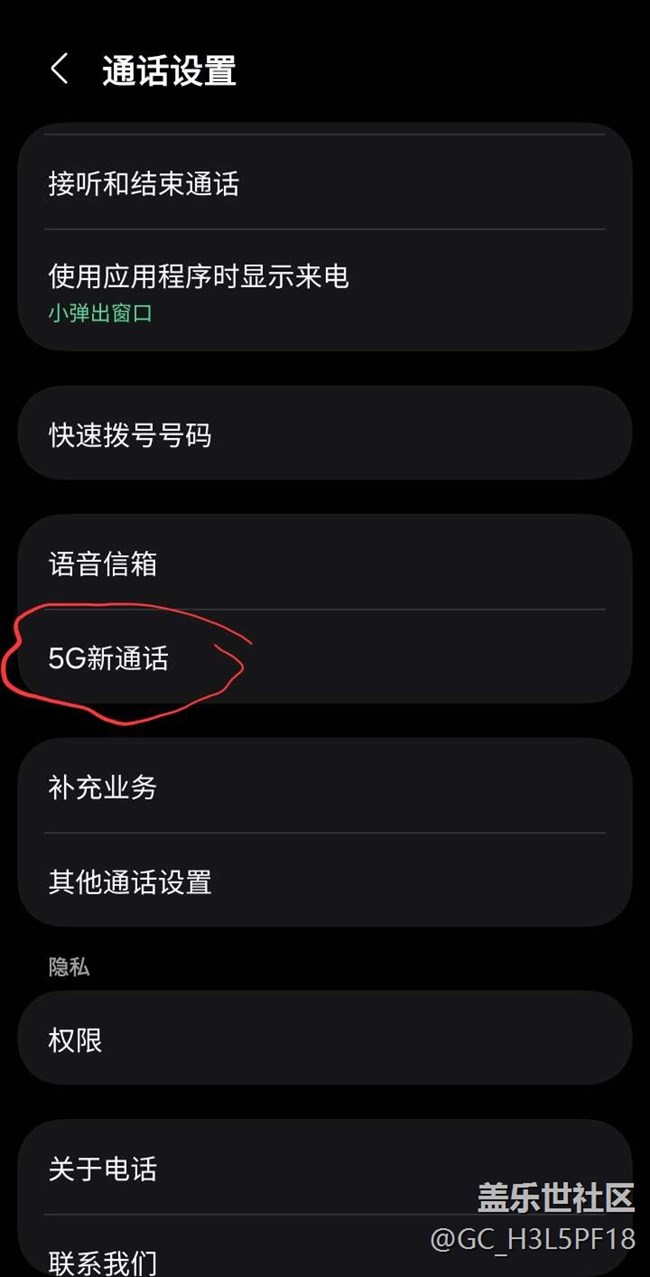Open 快速拨号号码
This screenshot has height=1277, width=650.
(324, 435)
